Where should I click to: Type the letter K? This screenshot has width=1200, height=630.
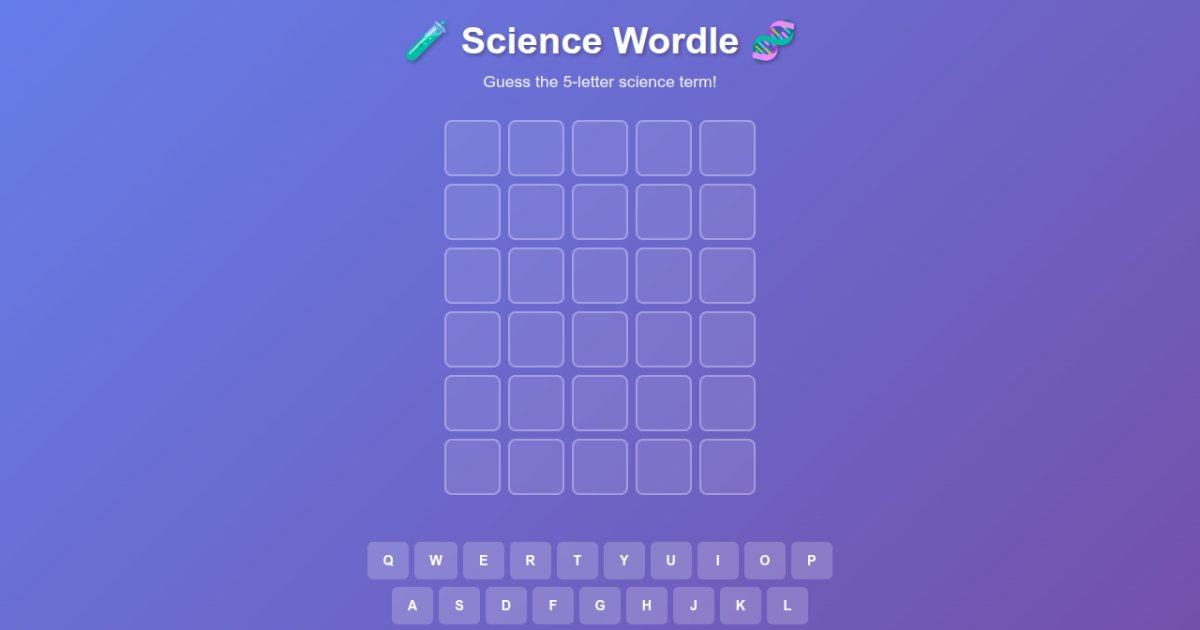pos(741,606)
